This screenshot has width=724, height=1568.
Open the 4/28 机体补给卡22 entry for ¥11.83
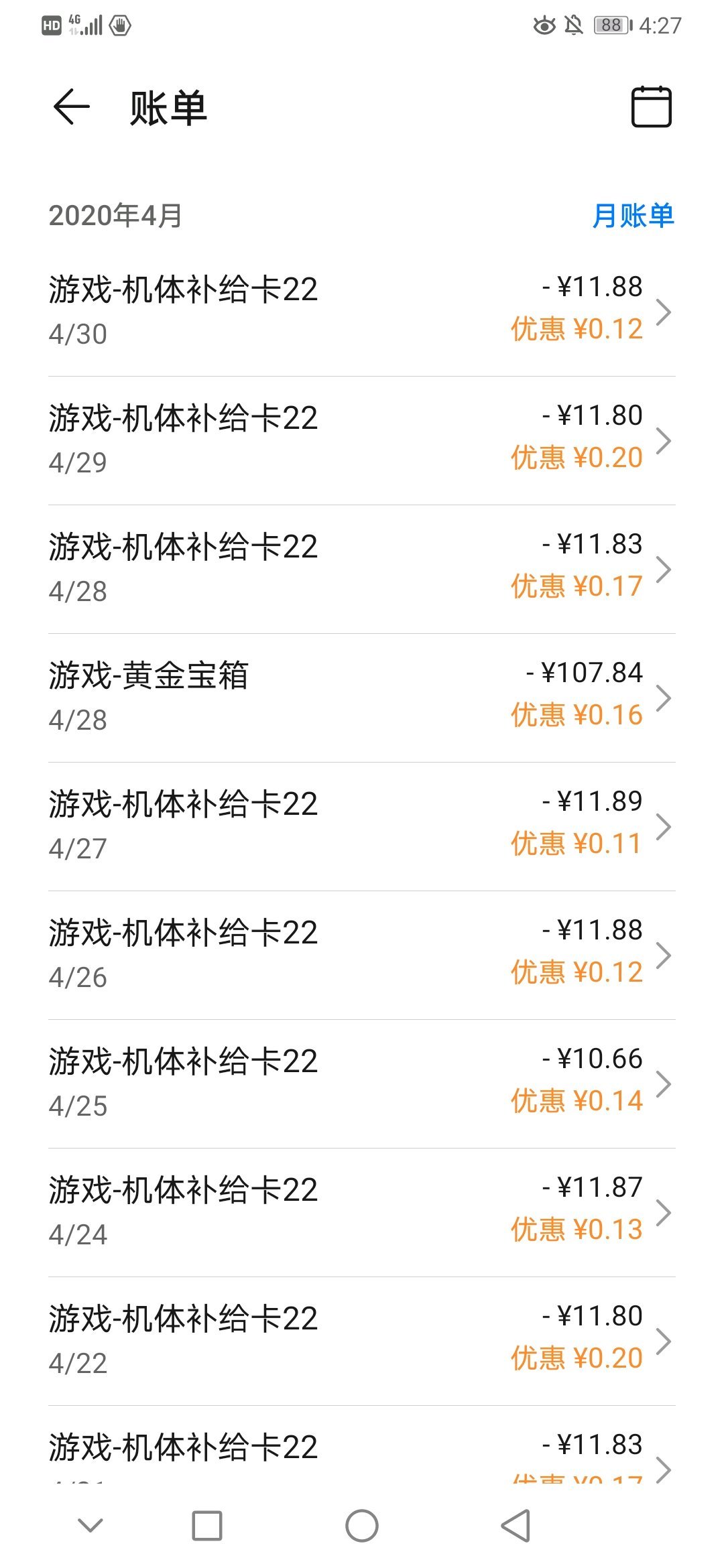click(362, 569)
